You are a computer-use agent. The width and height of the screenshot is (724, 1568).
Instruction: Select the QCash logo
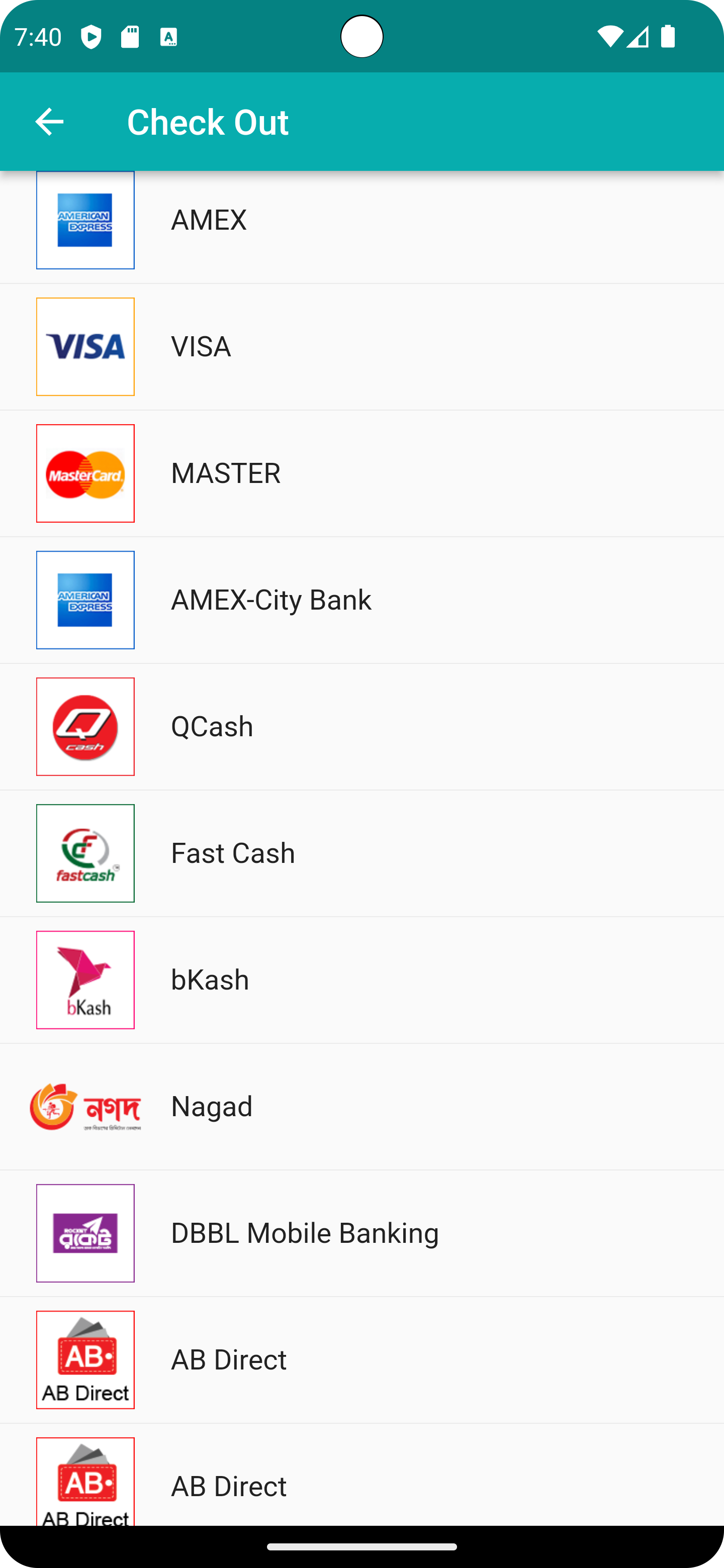point(84,726)
